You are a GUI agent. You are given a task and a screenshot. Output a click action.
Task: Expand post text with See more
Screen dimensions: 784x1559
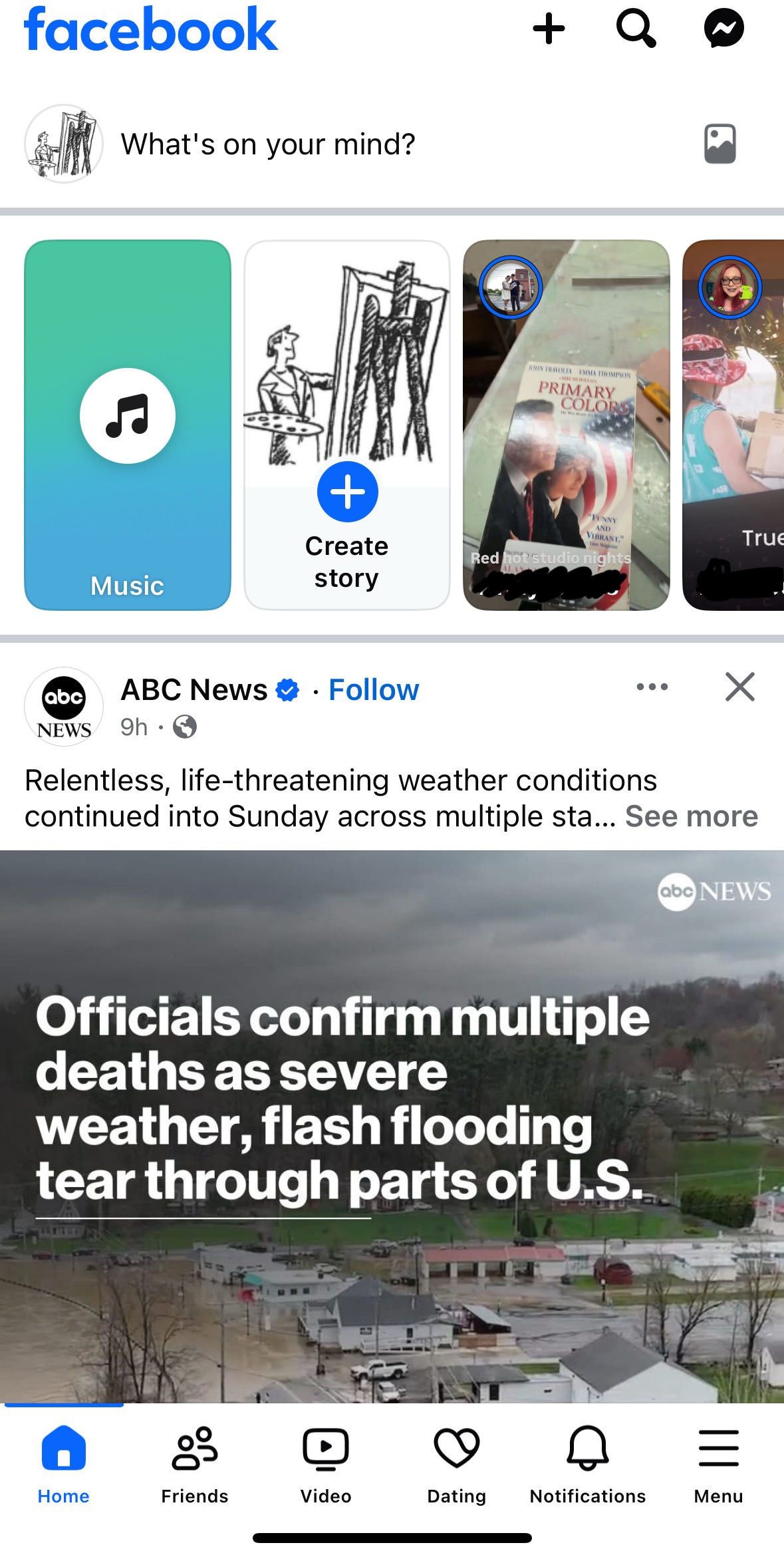pos(692,816)
